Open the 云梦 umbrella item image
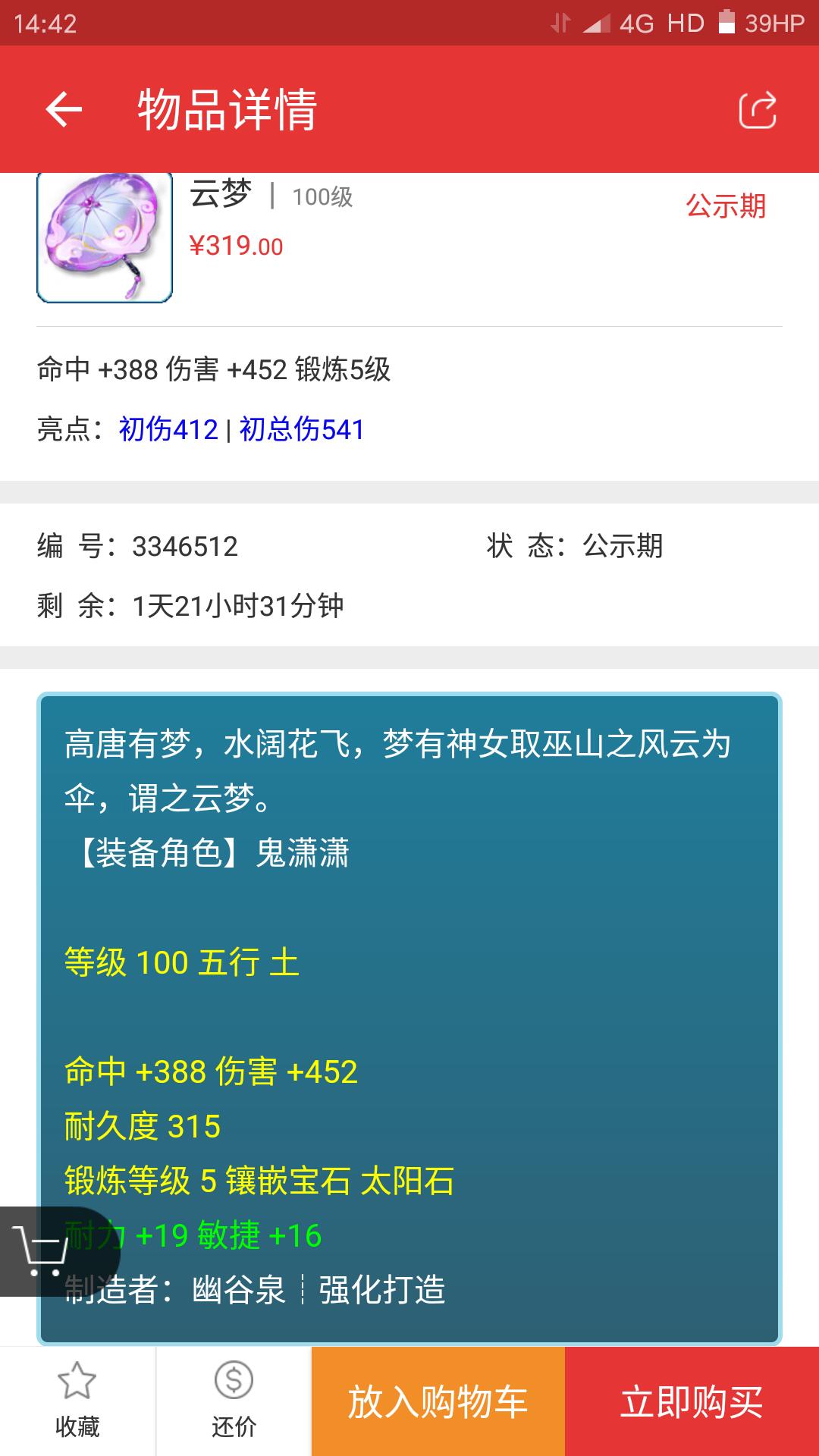The width and height of the screenshot is (819, 1456). tap(105, 237)
